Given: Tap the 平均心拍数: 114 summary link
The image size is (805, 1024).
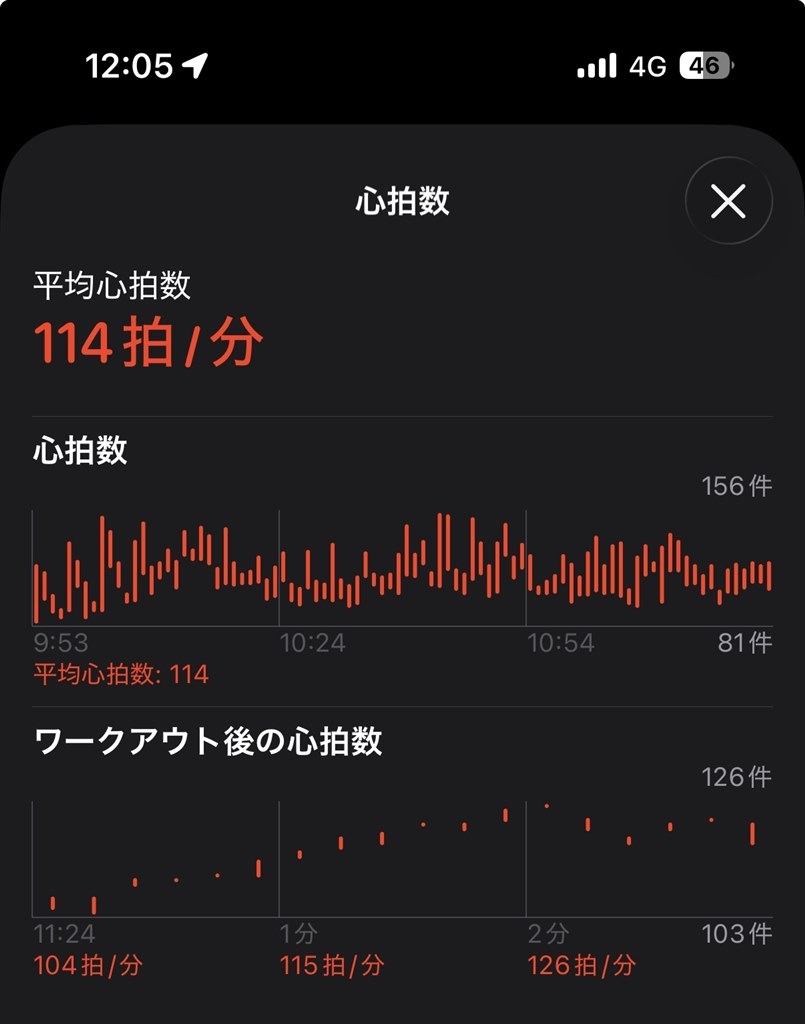Looking at the screenshot, I should [122, 674].
